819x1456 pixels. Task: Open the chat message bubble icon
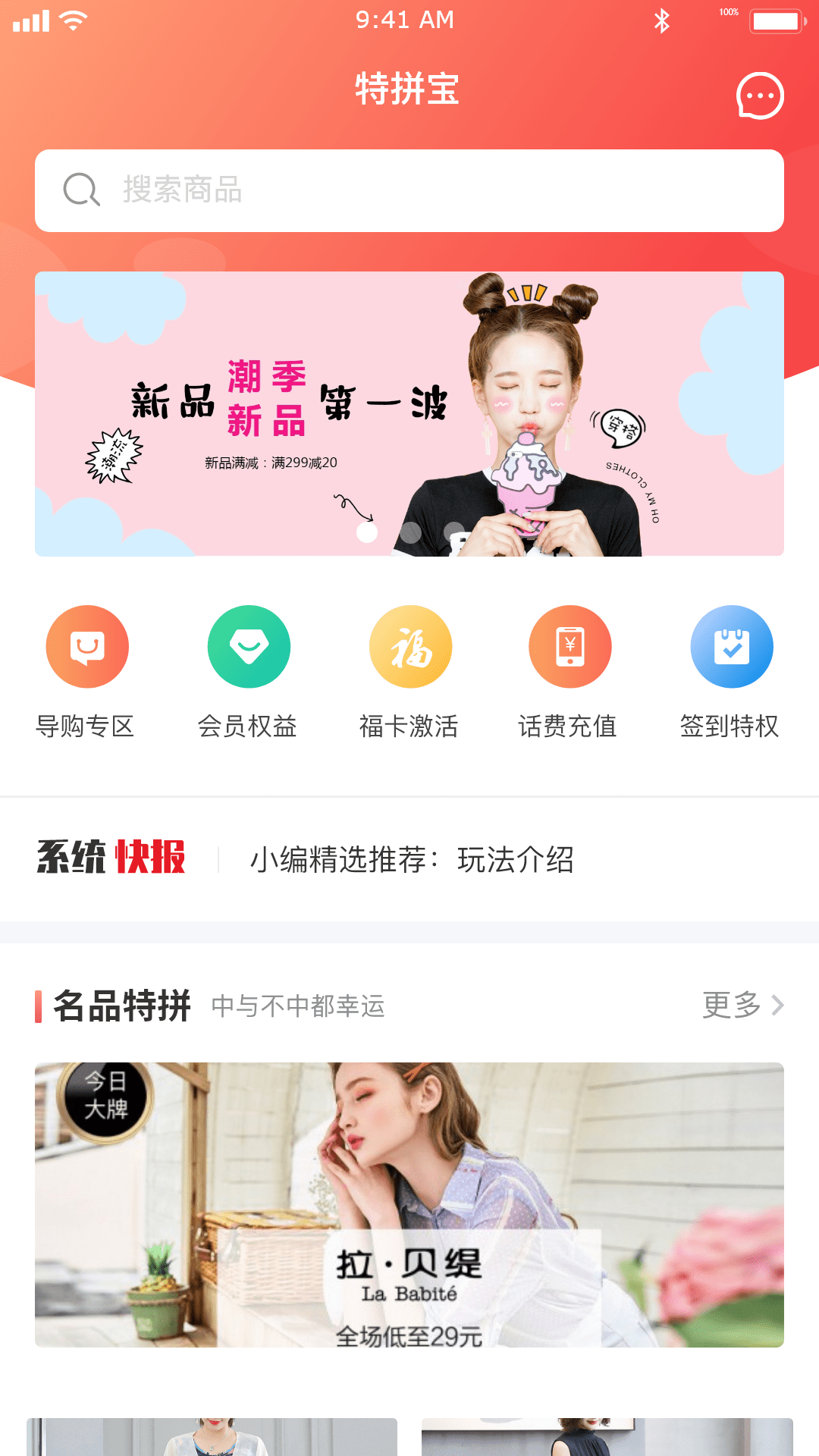pyautogui.click(x=759, y=96)
